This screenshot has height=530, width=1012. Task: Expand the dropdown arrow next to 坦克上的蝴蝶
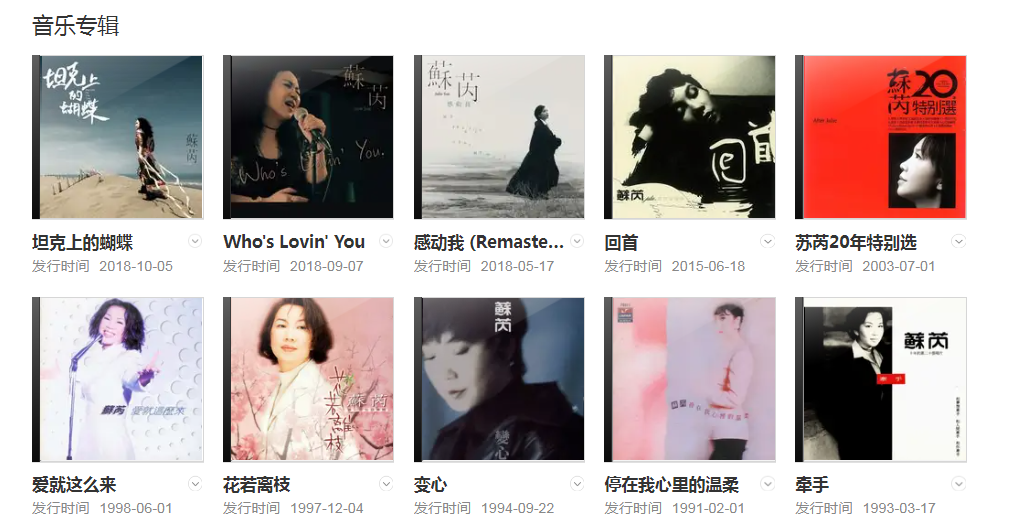point(195,241)
